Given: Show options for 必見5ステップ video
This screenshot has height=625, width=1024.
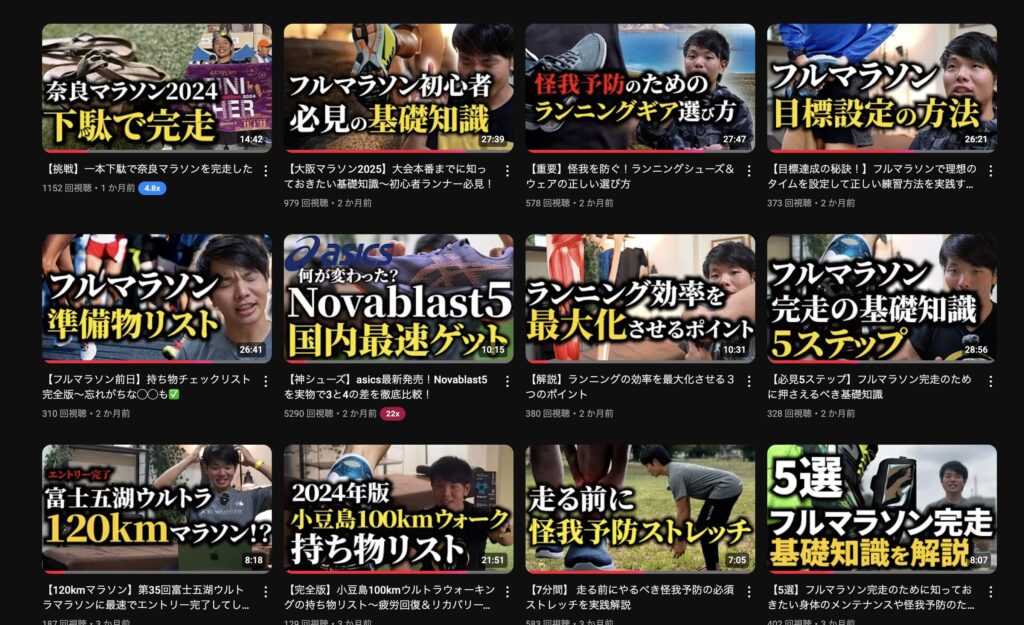Looking at the screenshot, I should [990, 381].
